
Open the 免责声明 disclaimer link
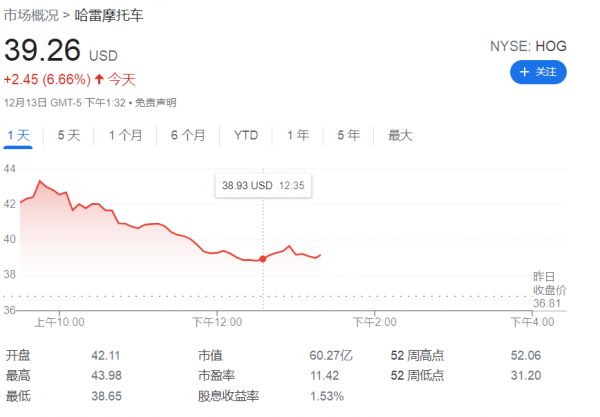point(155,102)
